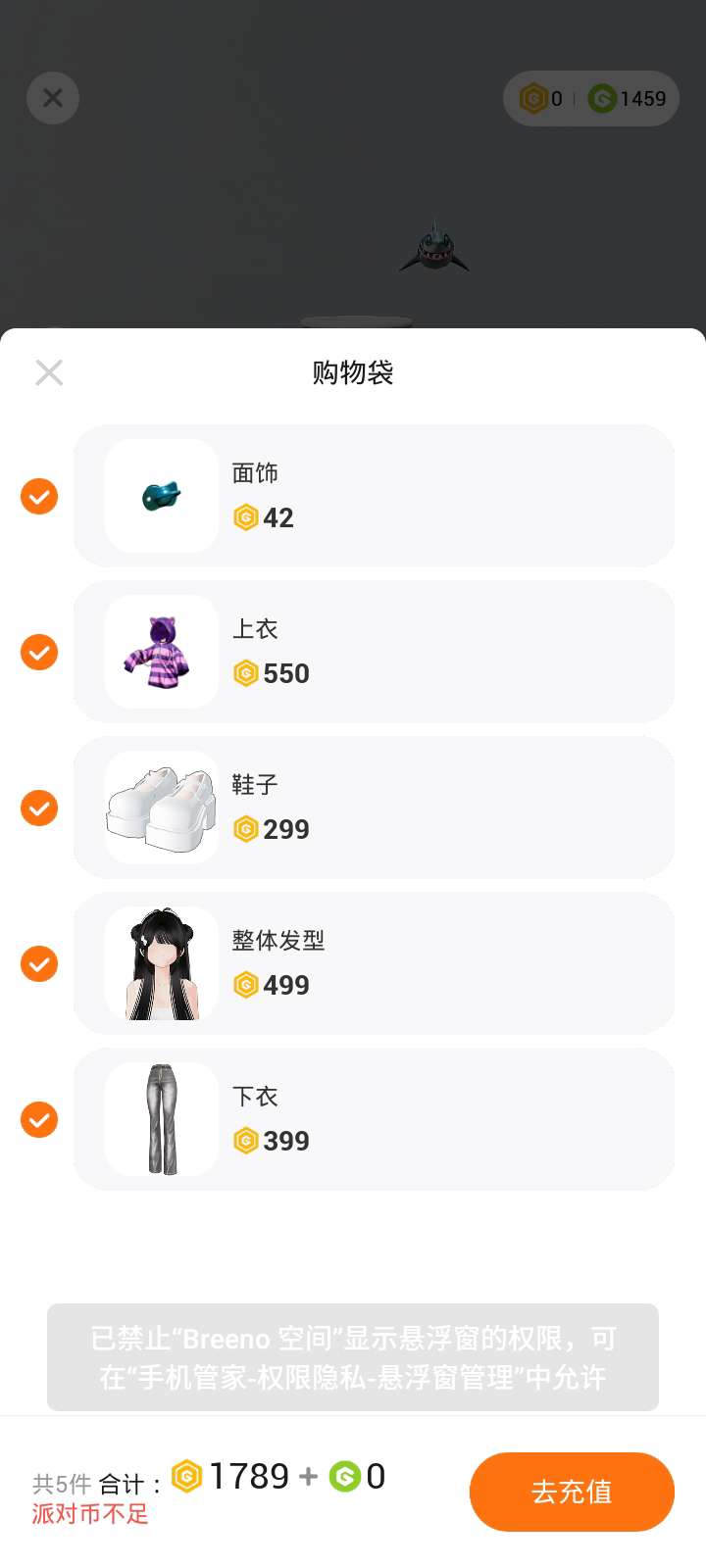
Task: Open the 面饰 accessory item card
Action: point(374,496)
